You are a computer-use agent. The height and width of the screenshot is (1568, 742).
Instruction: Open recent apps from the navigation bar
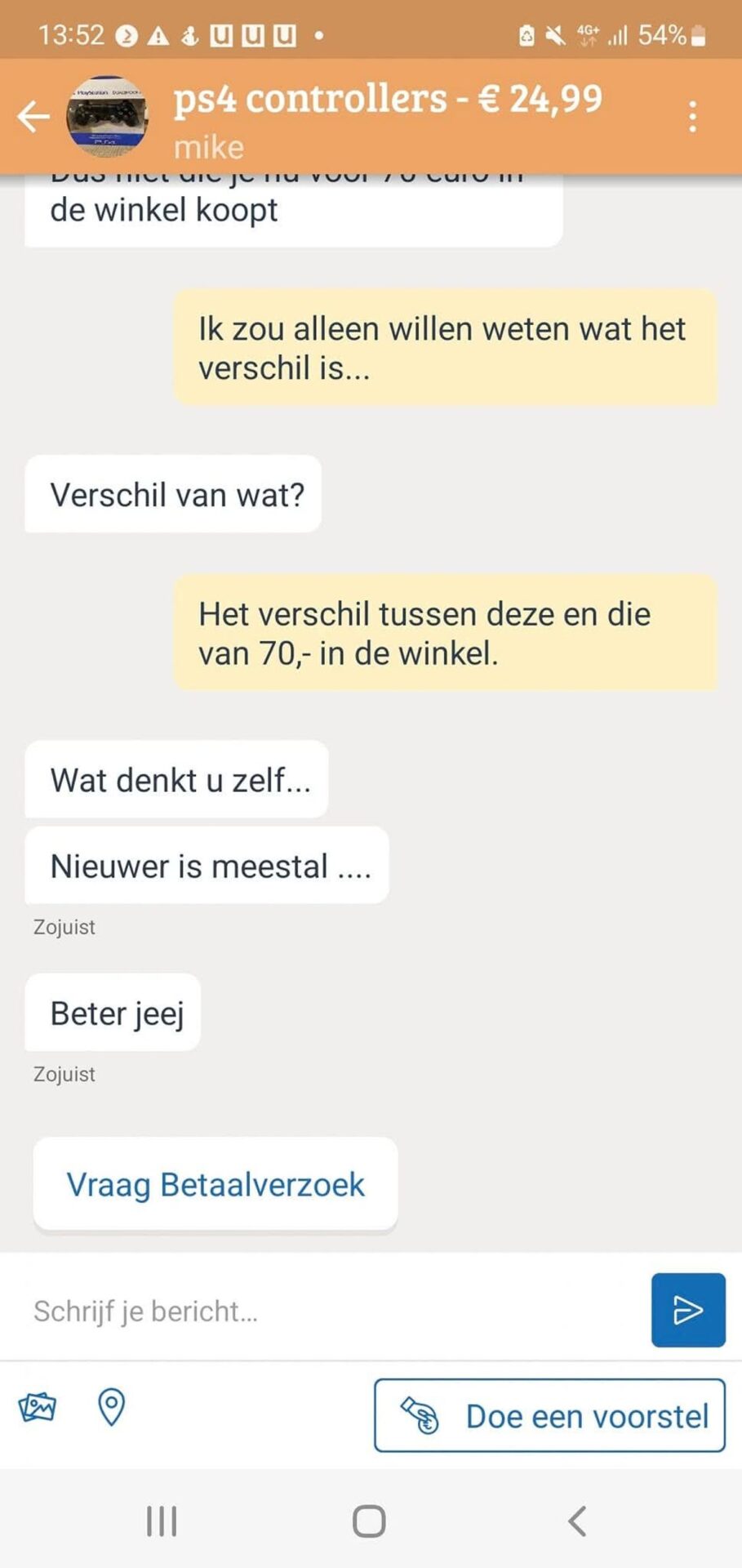pyautogui.click(x=162, y=1521)
